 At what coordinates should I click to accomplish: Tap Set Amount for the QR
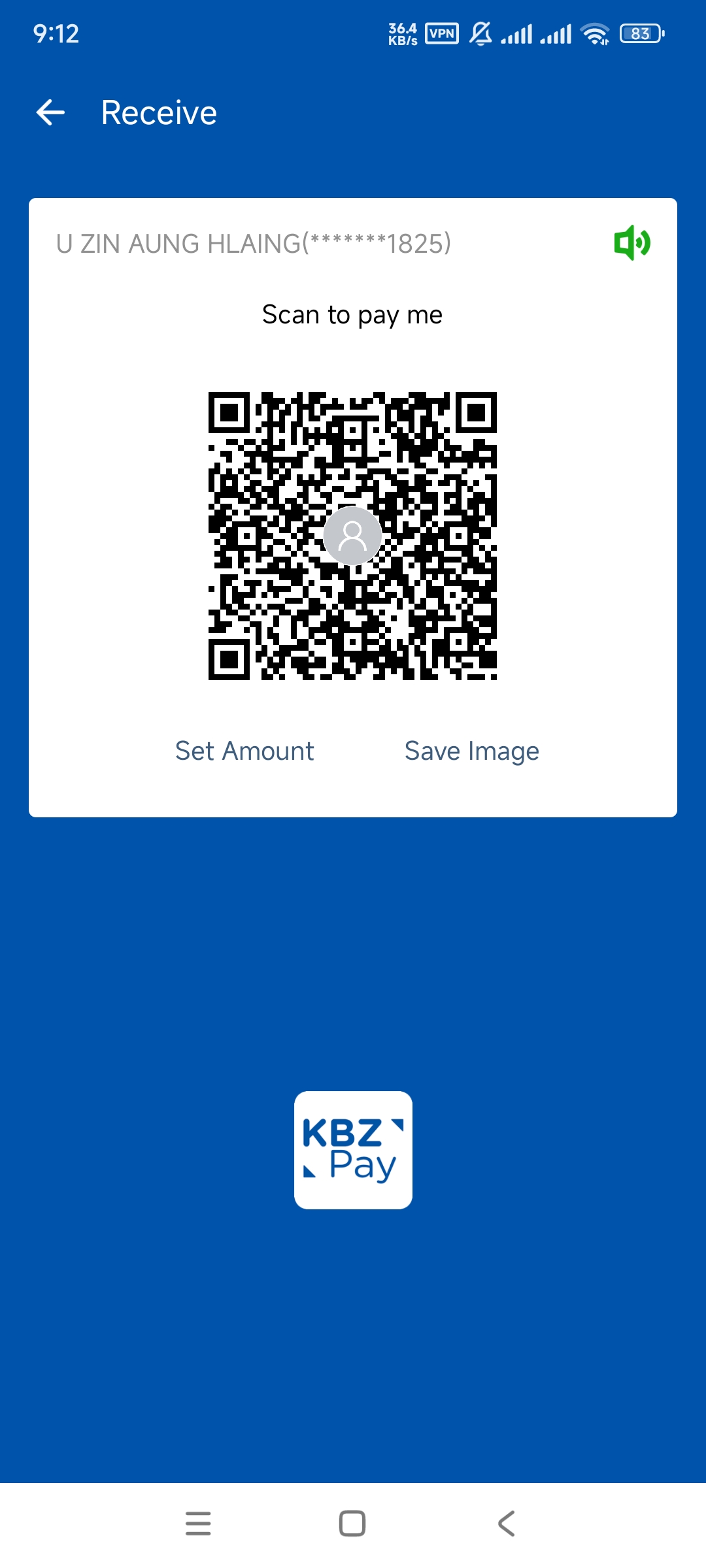coord(244,751)
